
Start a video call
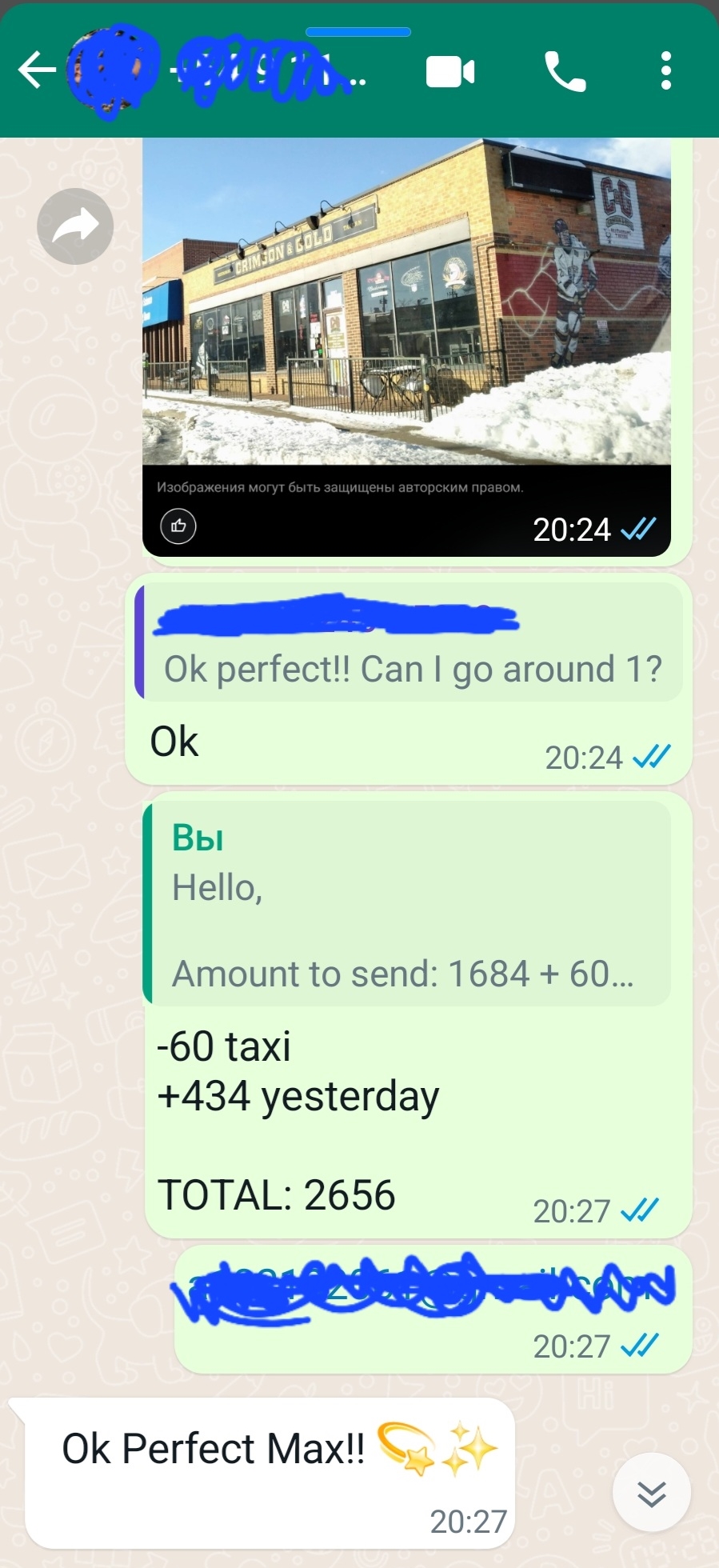click(x=449, y=72)
